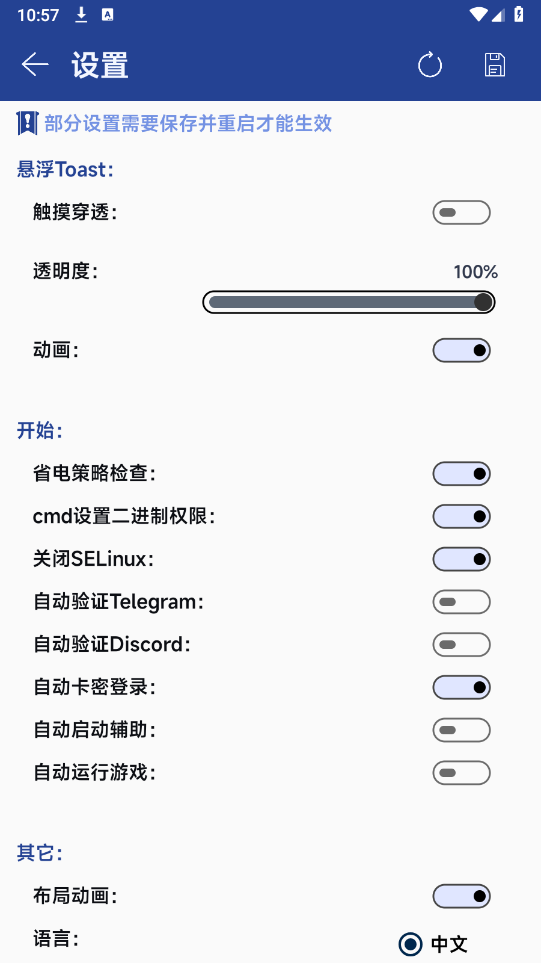
Task: Turn off the 动画 switch
Action: [x=461, y=350]
